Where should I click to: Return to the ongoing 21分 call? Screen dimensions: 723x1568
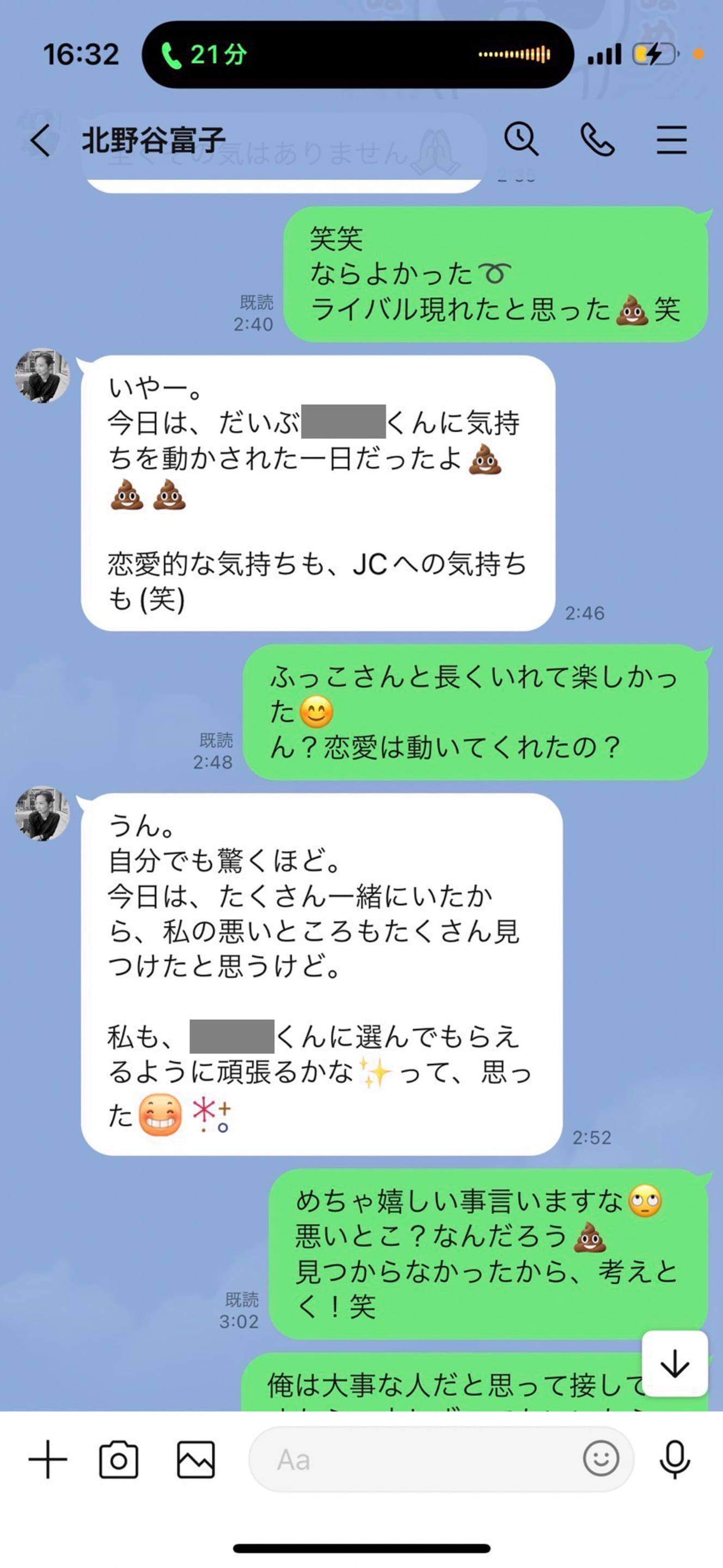tap(204, 55)
